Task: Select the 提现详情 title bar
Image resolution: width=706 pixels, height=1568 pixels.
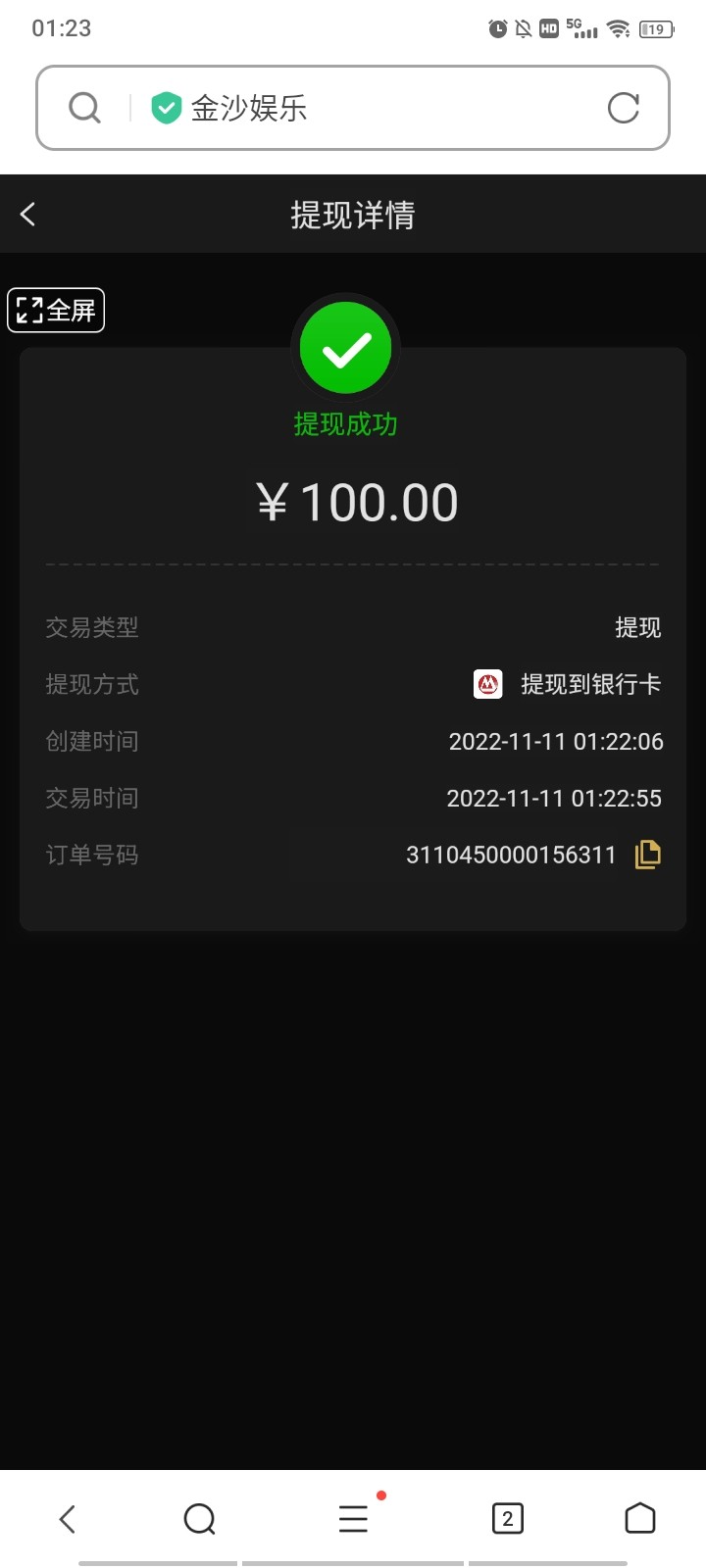Action: coord(353,214)
